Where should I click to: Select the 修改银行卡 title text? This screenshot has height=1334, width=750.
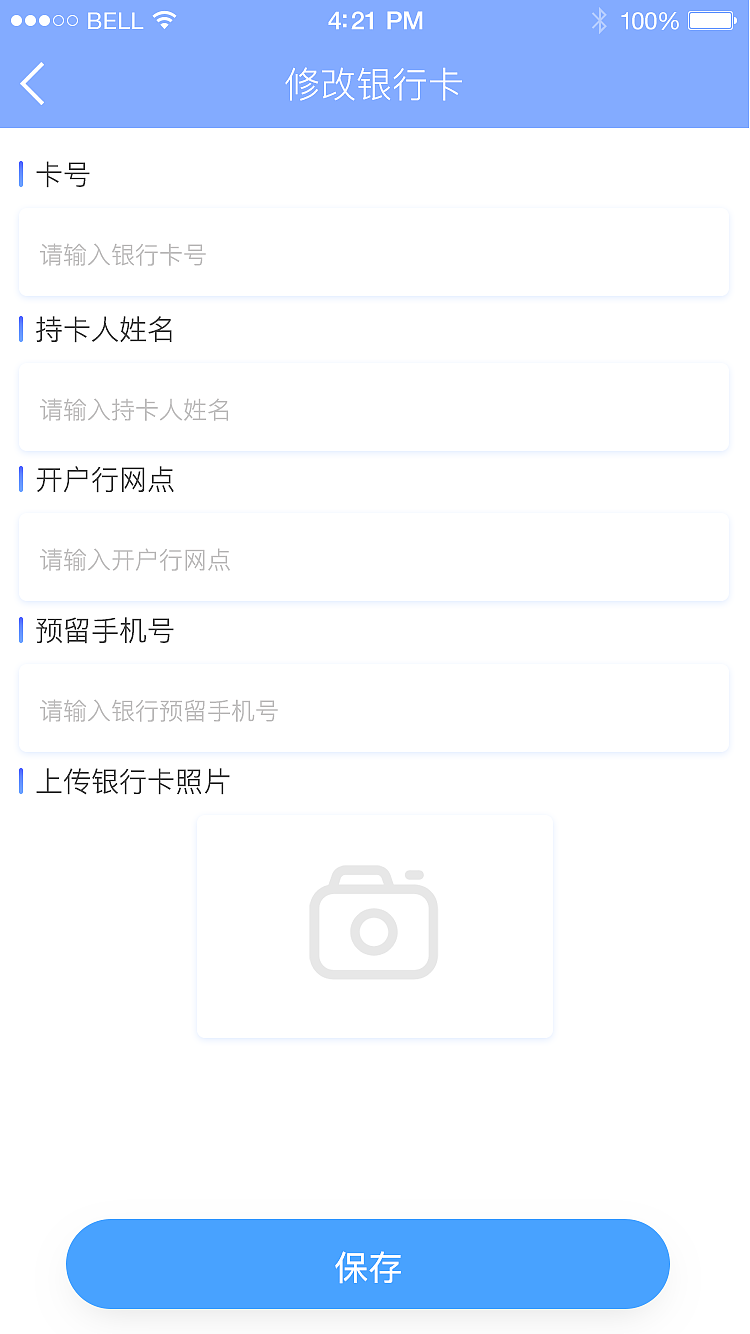point(374,85)
